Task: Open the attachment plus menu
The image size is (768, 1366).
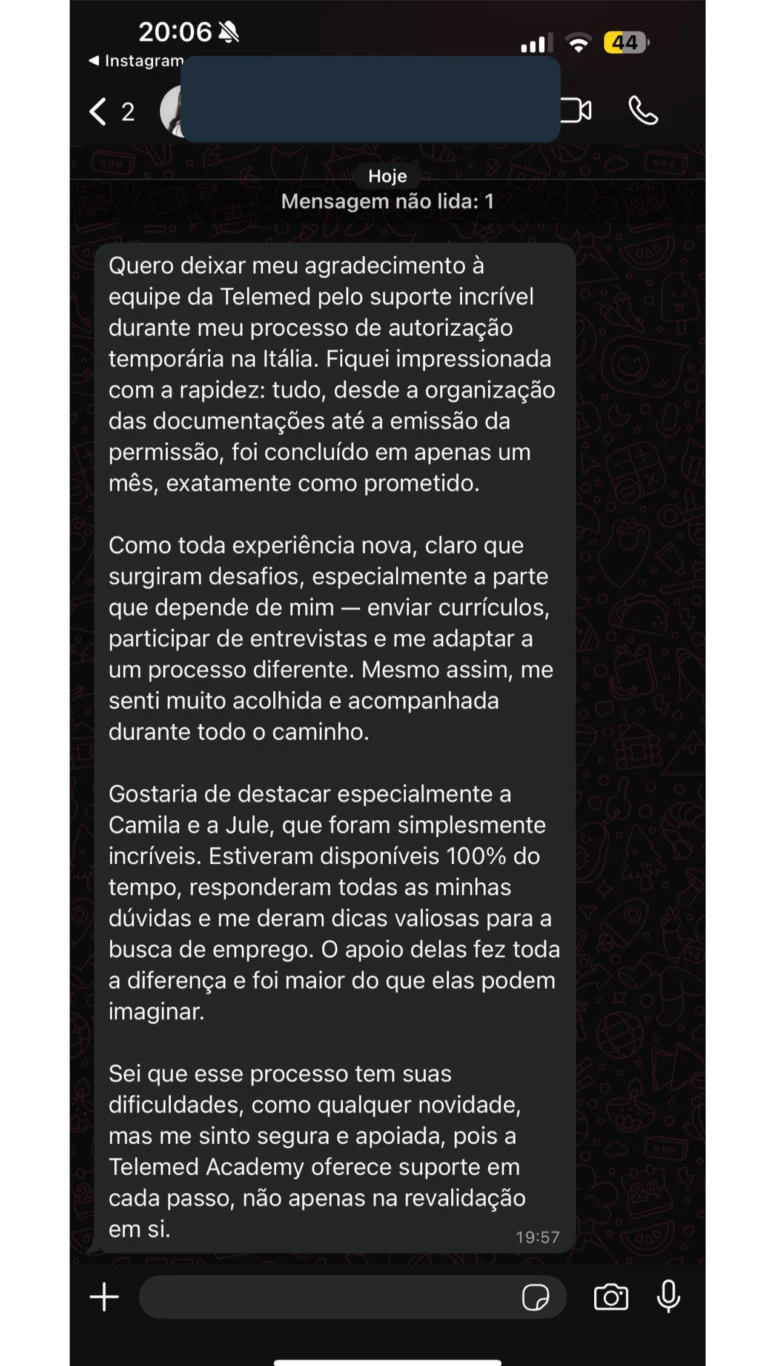Action: [104, 1298]
